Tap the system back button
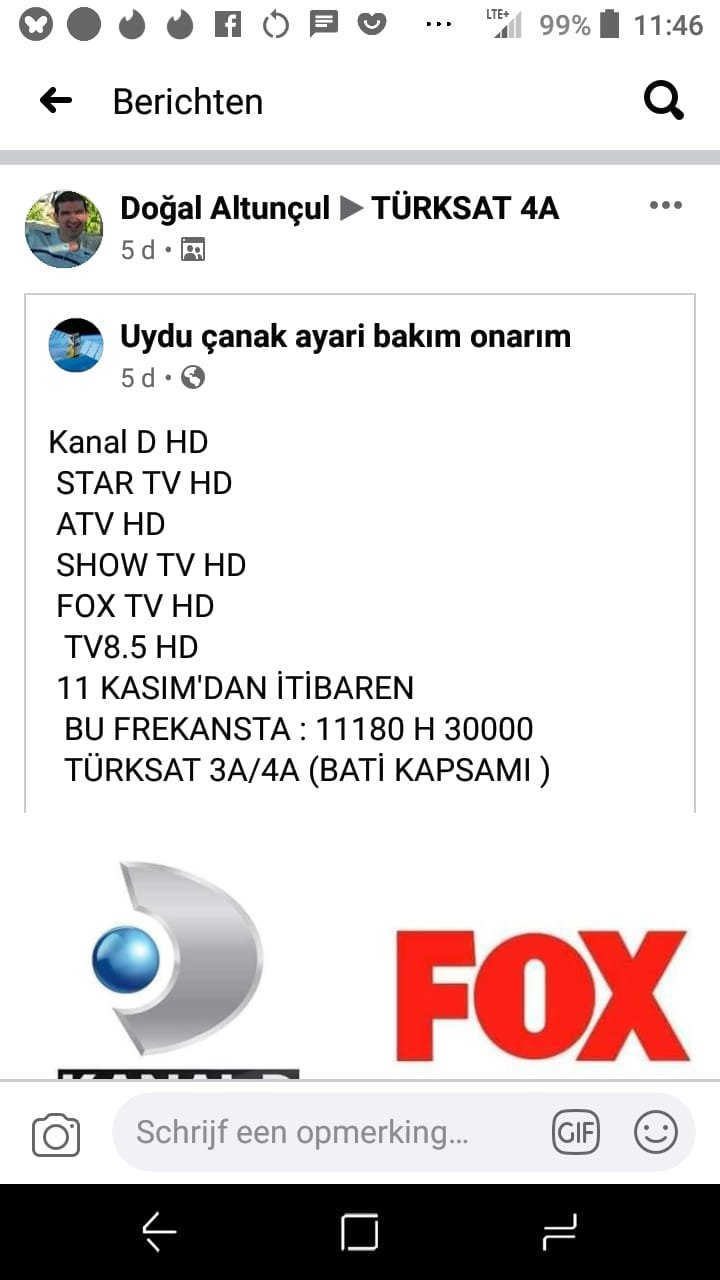The width and height of the screenshot is (720, 1280). [159, 1232]
